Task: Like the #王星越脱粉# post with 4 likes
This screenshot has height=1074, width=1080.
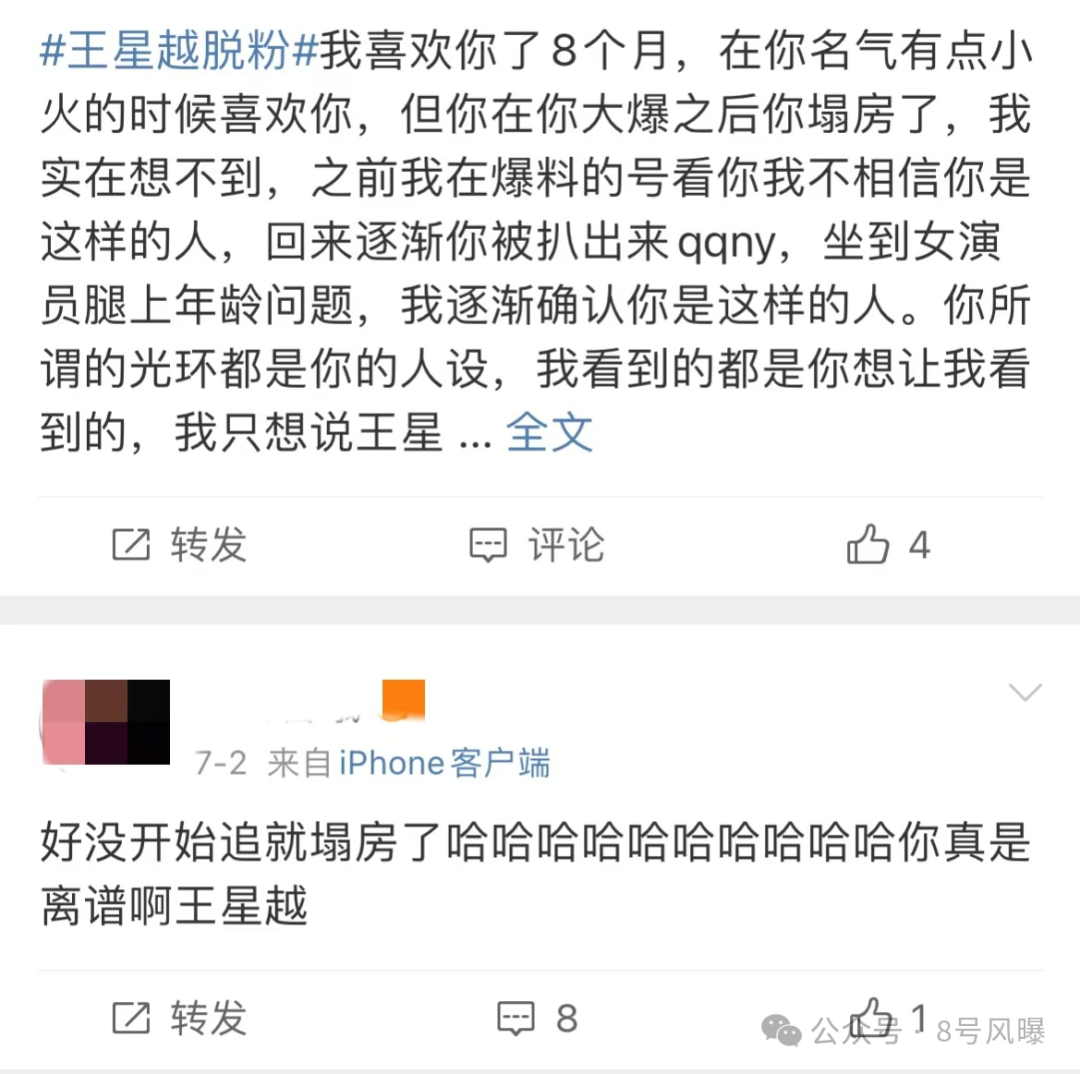Action: (888, 546)
